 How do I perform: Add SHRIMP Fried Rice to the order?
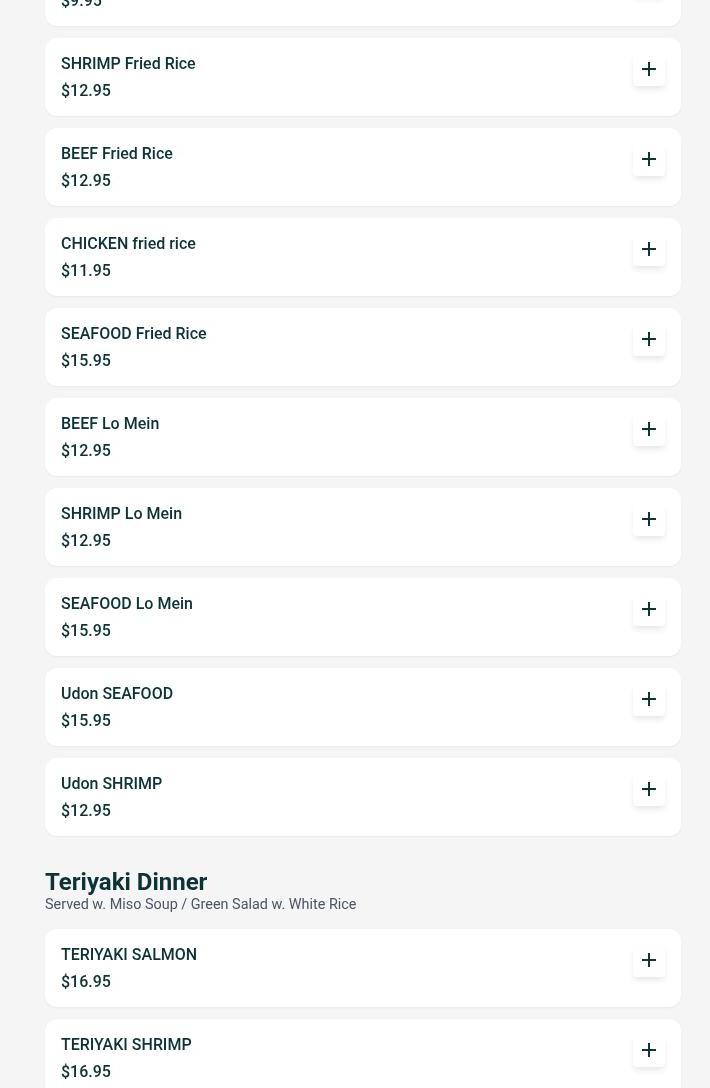[649, 69]
